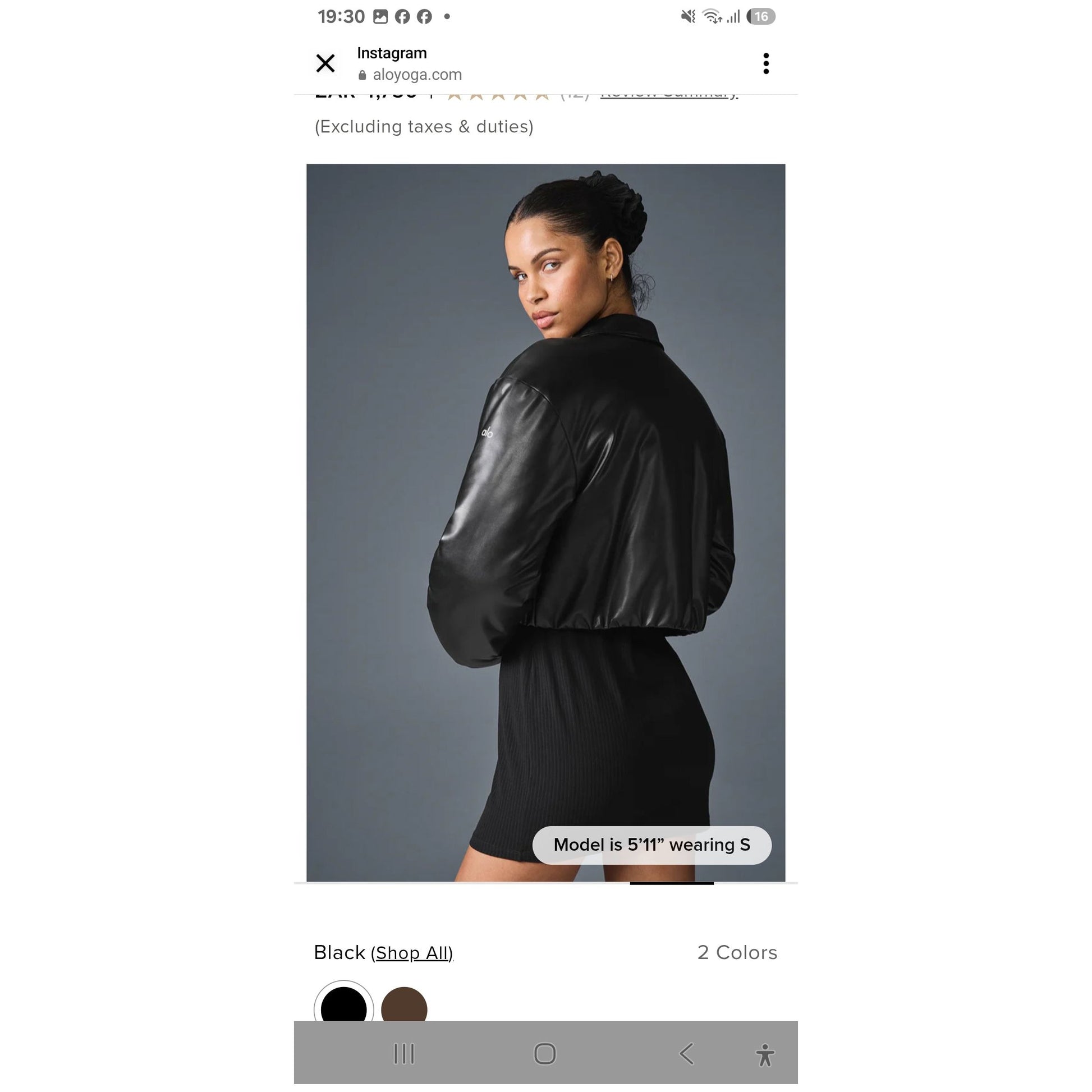This screenshot has height=1092, width=1092.
Task: Open the jacket product photo
Action: click(x=545, y=522)
